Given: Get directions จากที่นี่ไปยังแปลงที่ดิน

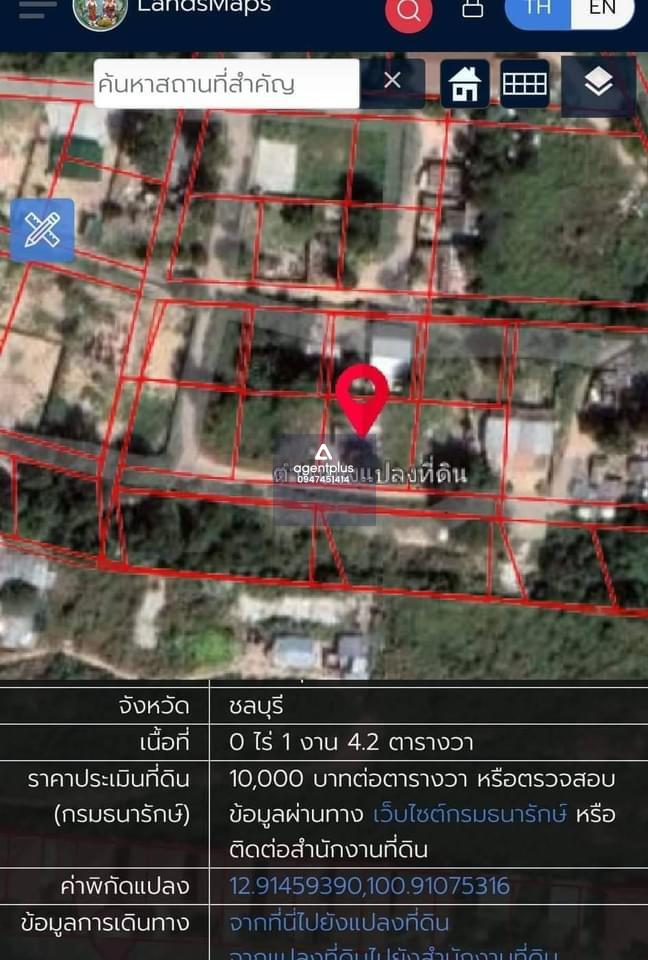Looking at the screenshot, I should coord(339,922).
